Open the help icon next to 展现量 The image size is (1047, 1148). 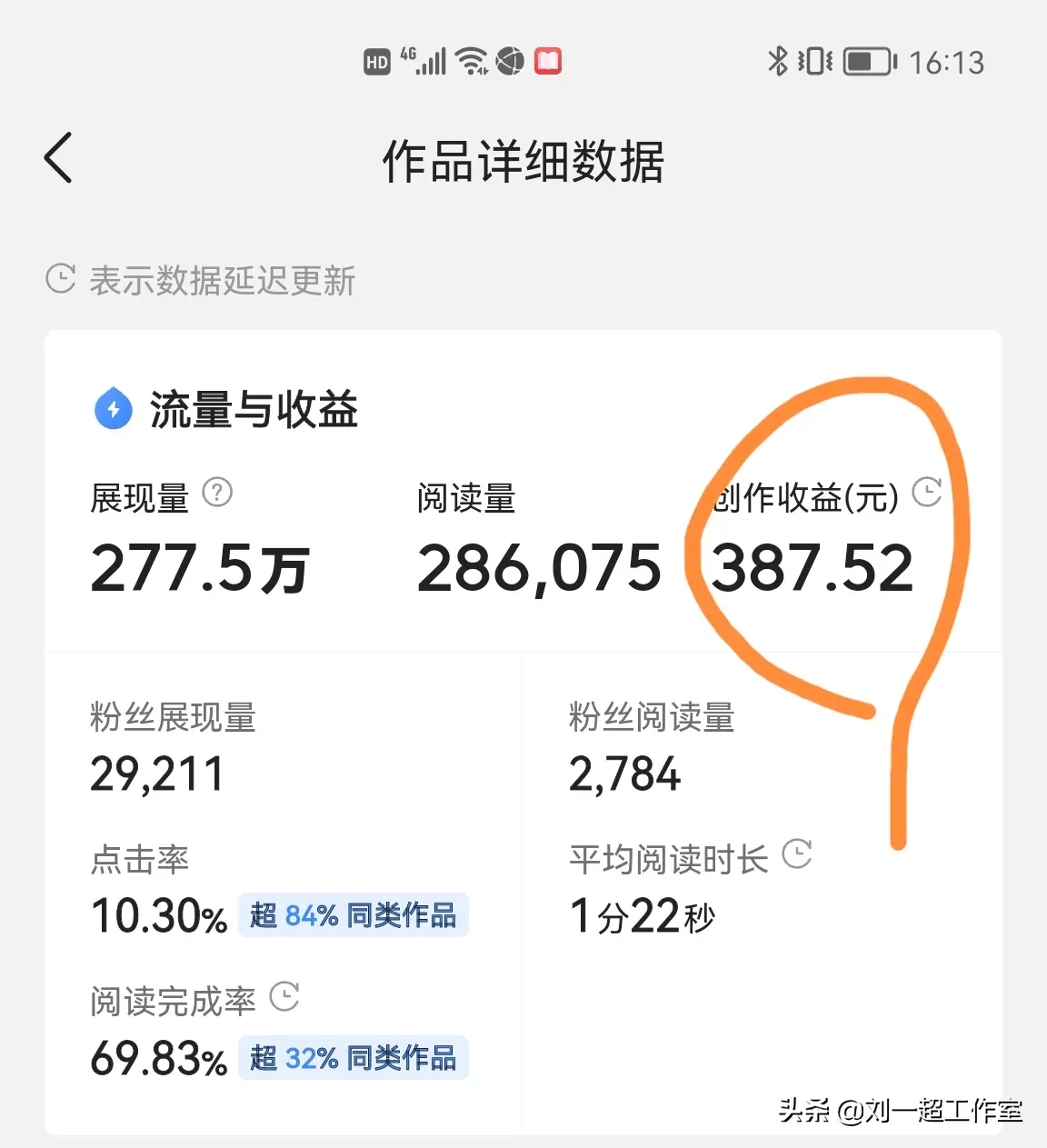click(217, 493)
